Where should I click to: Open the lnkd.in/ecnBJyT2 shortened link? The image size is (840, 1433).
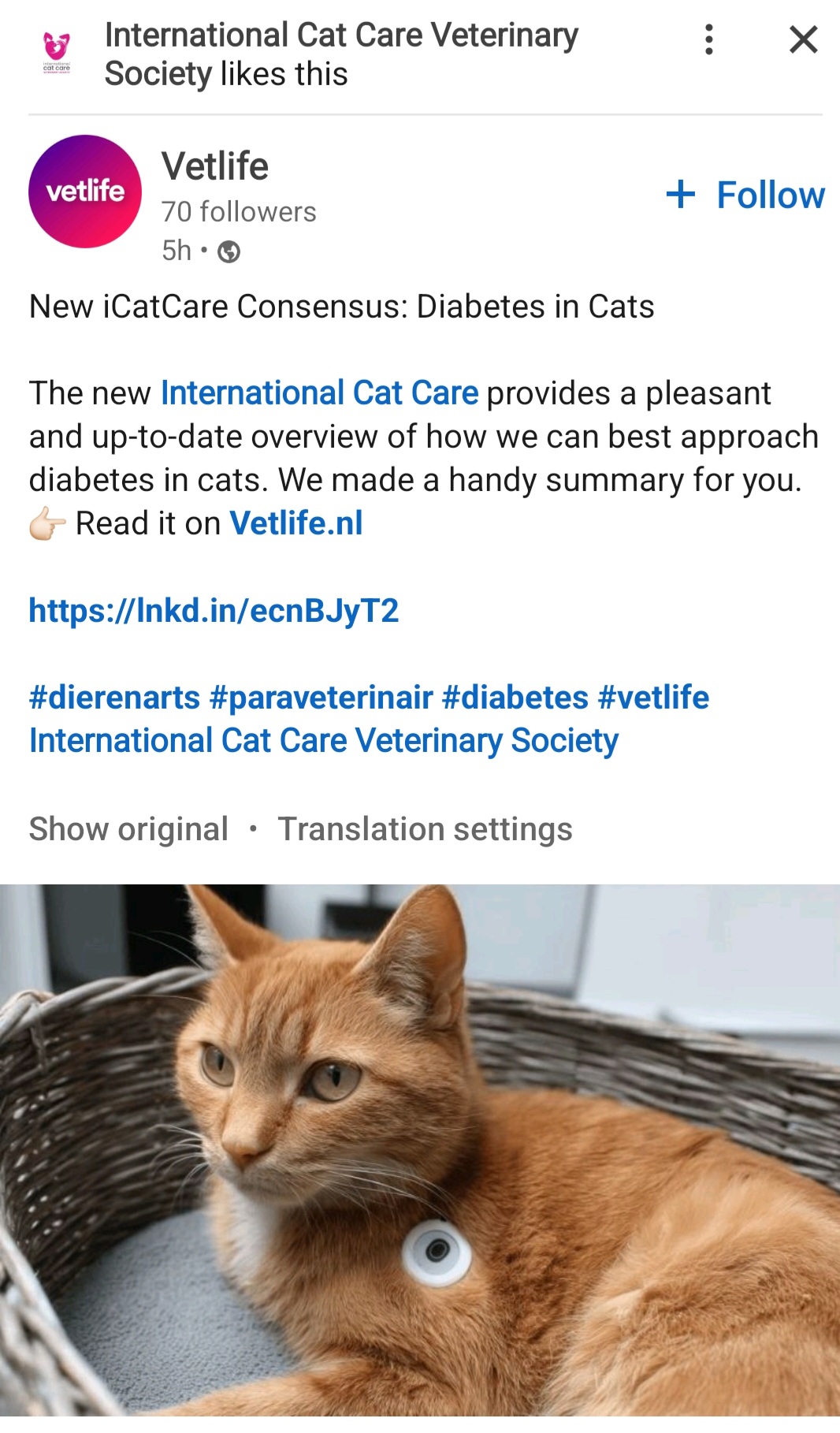pyautogui.click(x=214, y=609)
